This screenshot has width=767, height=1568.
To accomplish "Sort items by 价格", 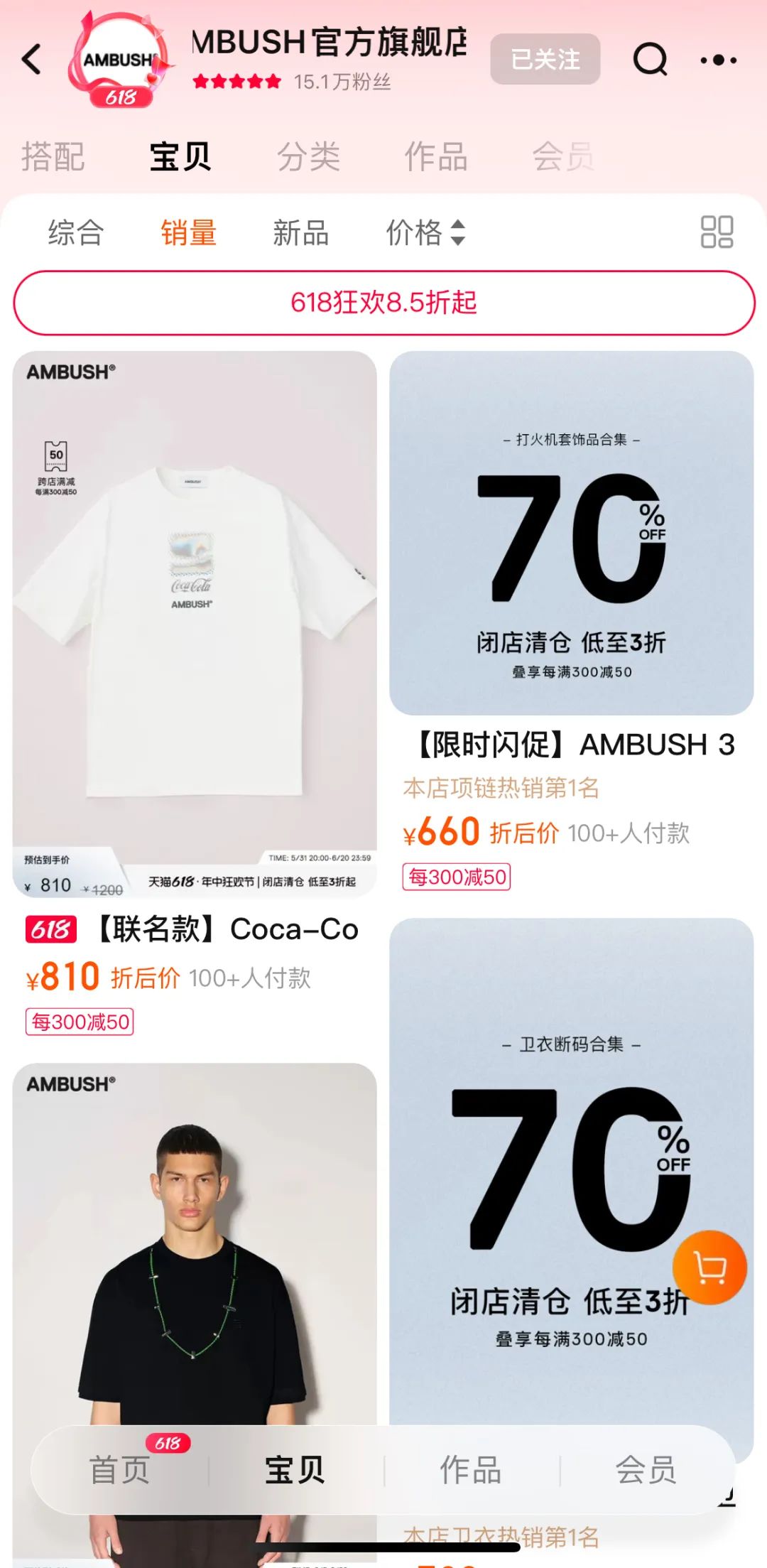I will [425, 232].
